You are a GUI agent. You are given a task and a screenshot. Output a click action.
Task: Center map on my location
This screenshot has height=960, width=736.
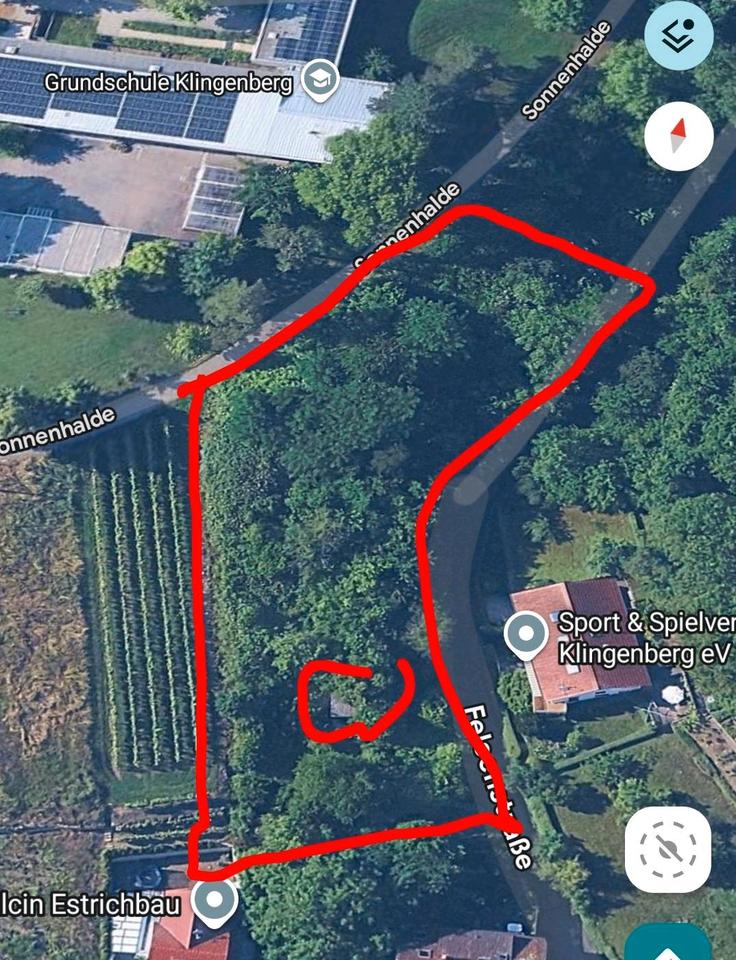click(668, 849)
